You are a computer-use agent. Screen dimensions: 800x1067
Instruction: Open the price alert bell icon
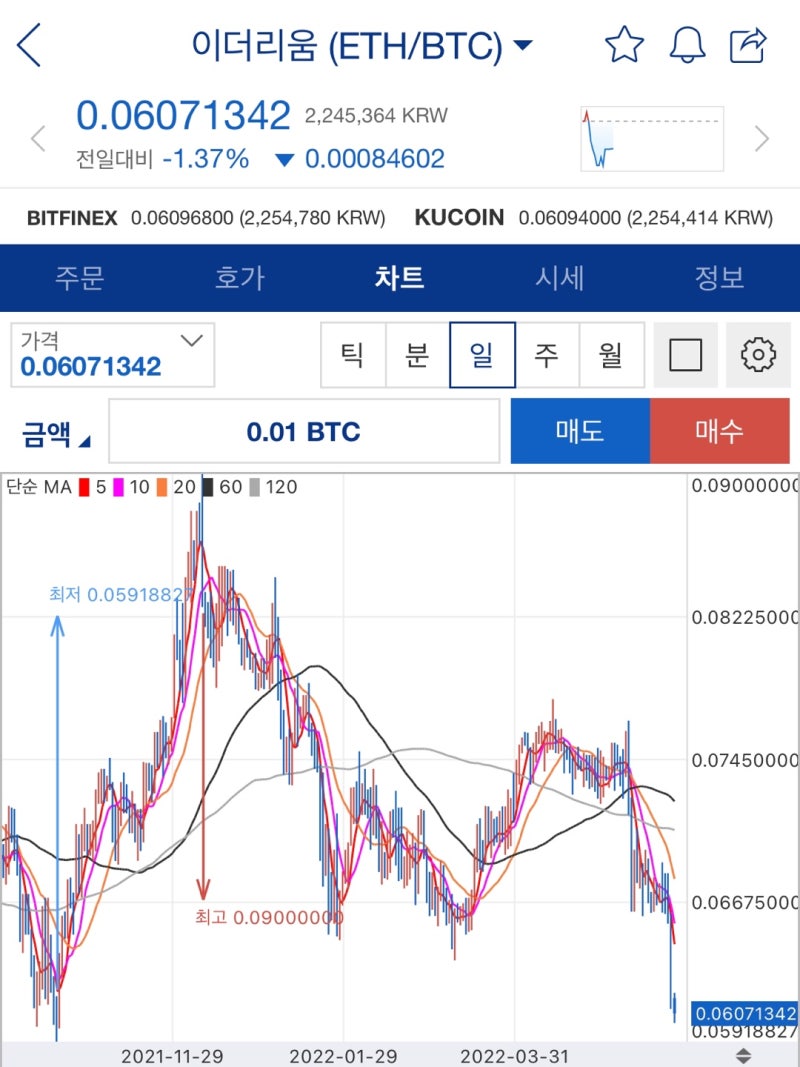coord(686,44)
